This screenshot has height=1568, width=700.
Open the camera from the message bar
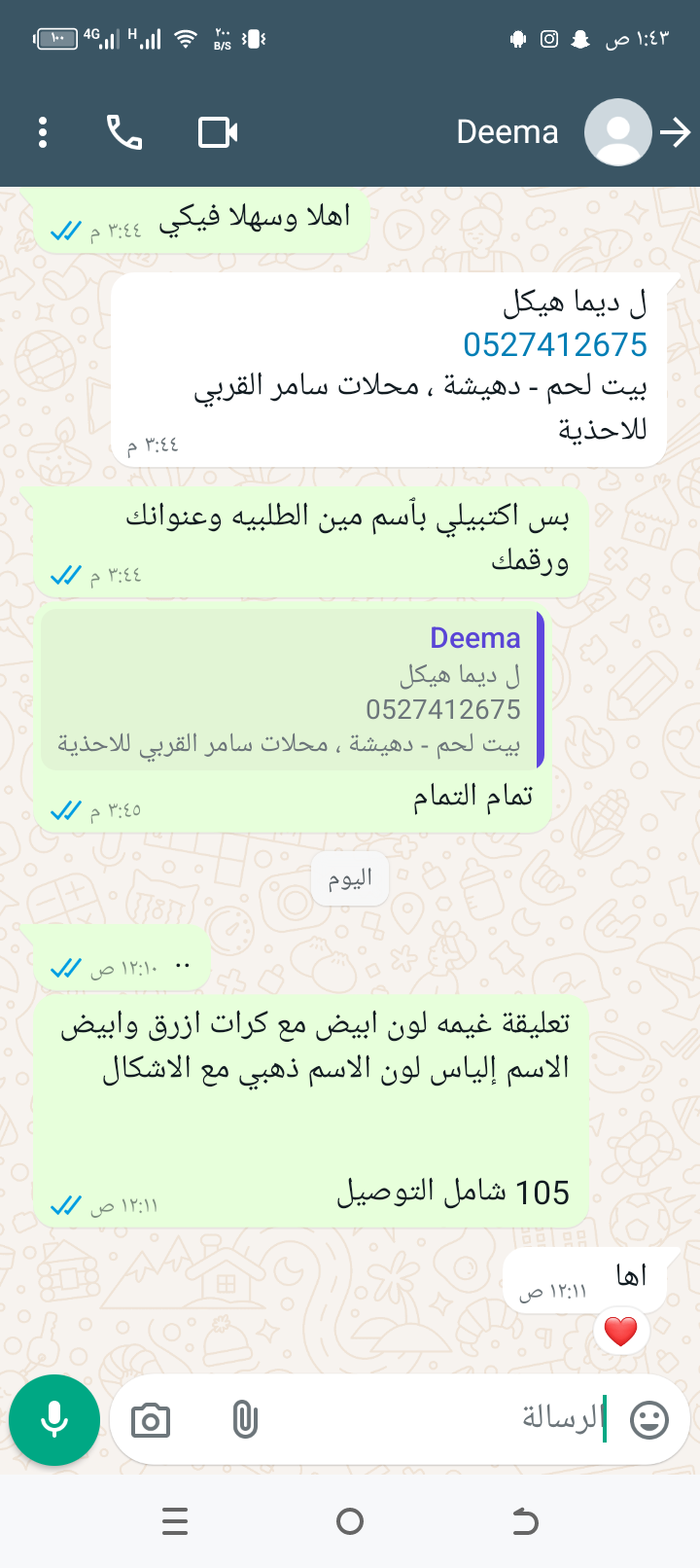click(151, 1421)
